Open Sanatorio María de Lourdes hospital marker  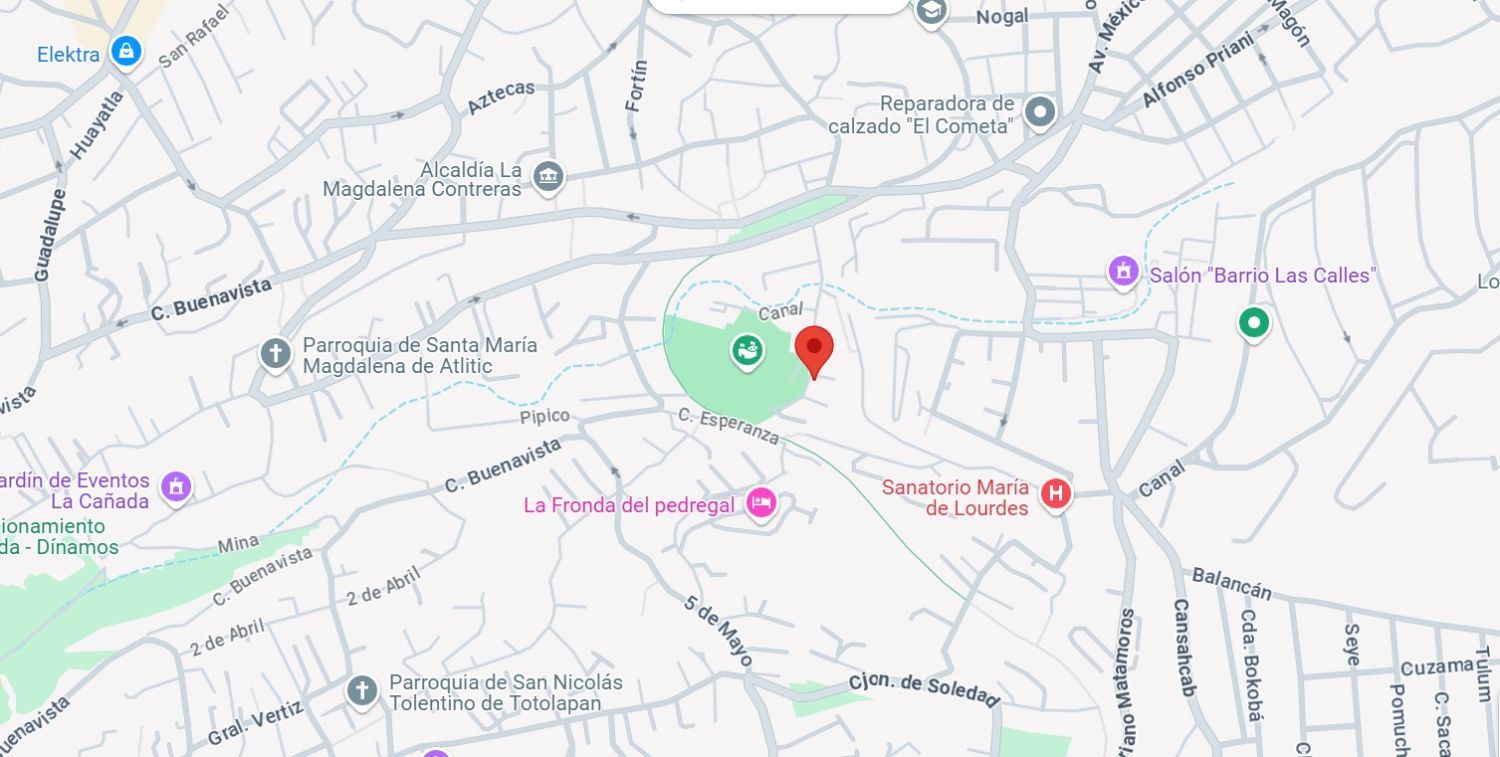point(1056,494)
